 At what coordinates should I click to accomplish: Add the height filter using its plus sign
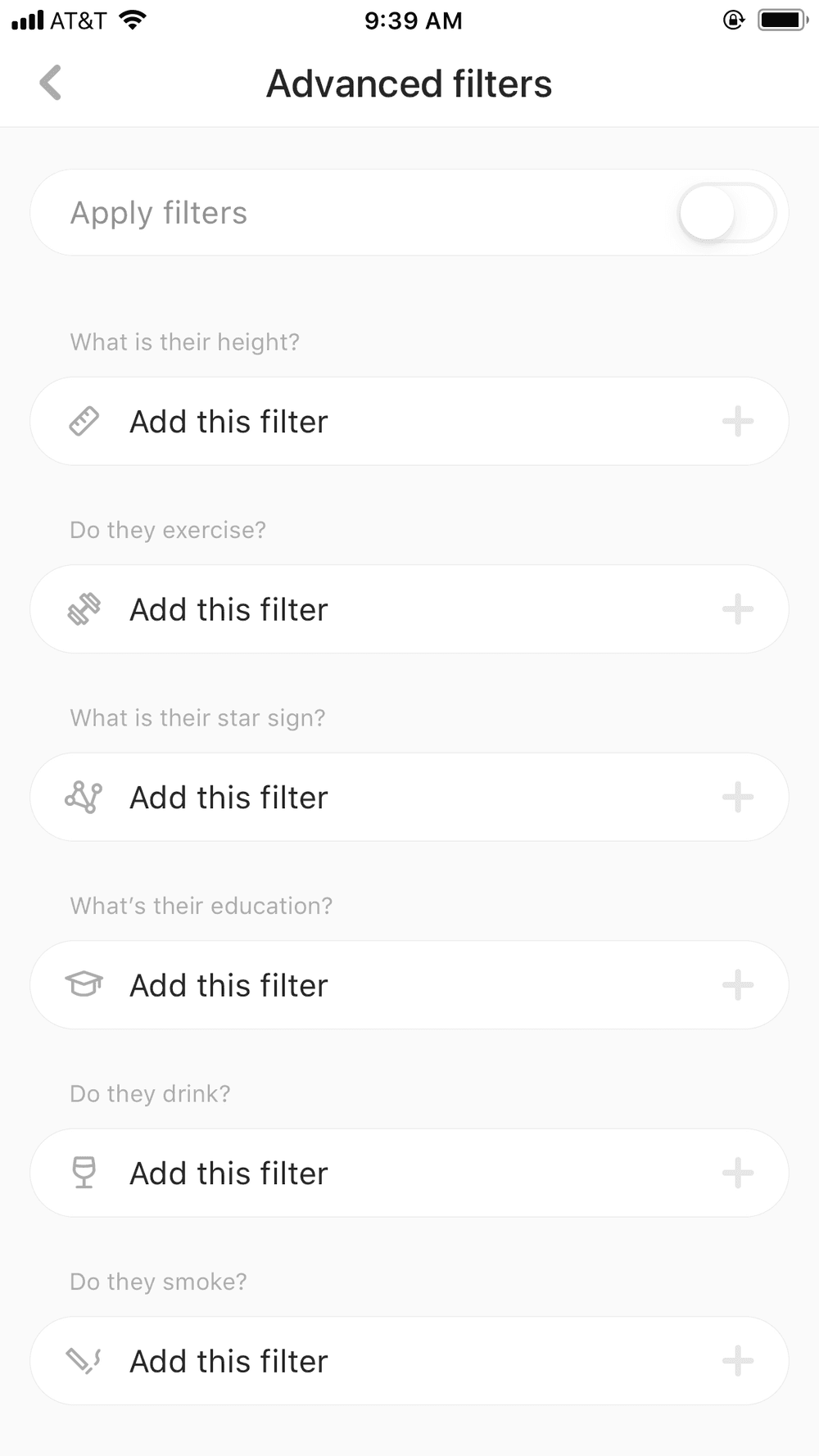tap(738, 421)
